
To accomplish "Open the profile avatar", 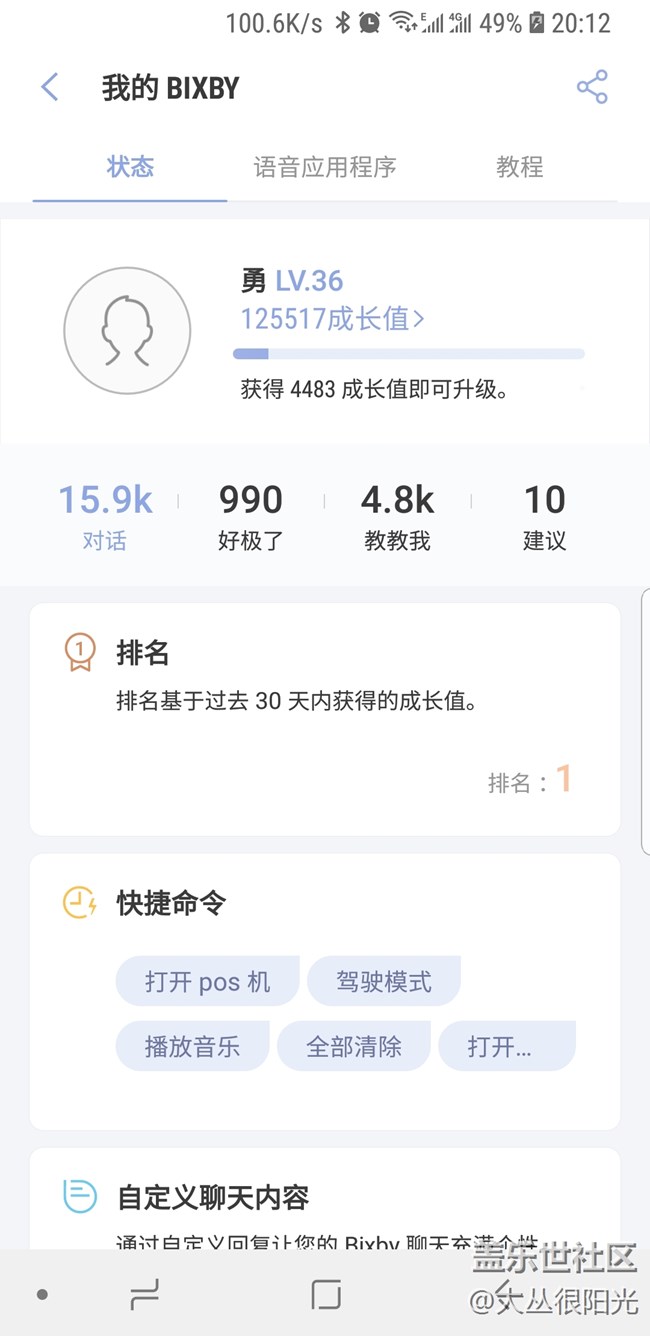I will click(x=127, y=330).
